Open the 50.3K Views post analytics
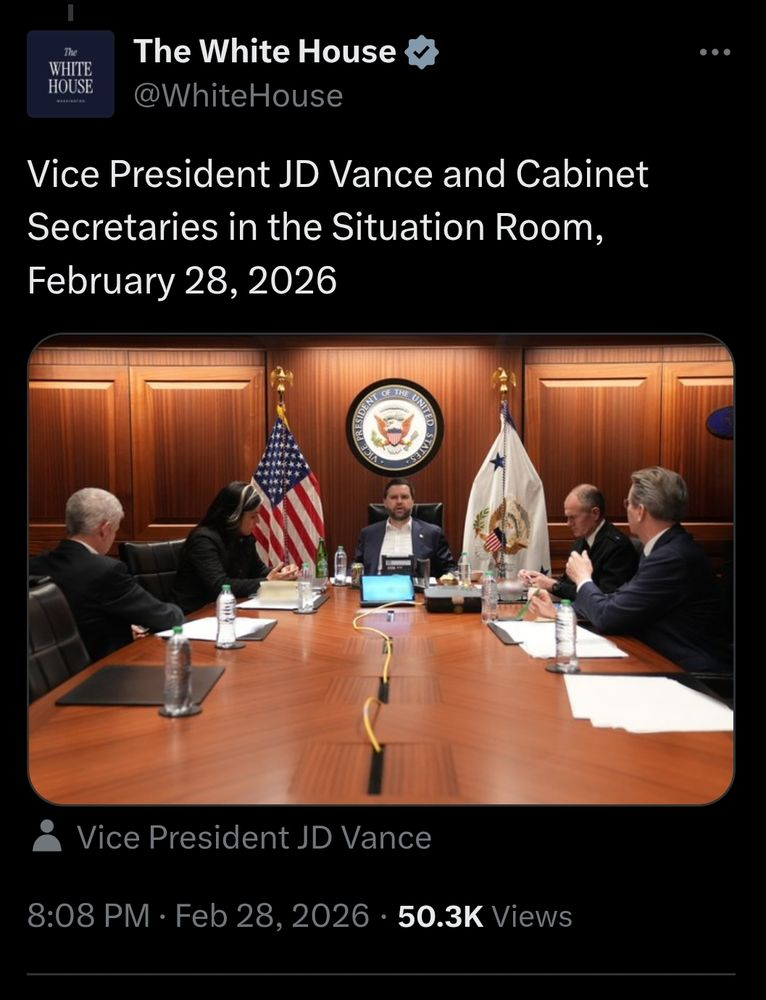The height and width of the screenshot is (1000, 766). (485, 916)
